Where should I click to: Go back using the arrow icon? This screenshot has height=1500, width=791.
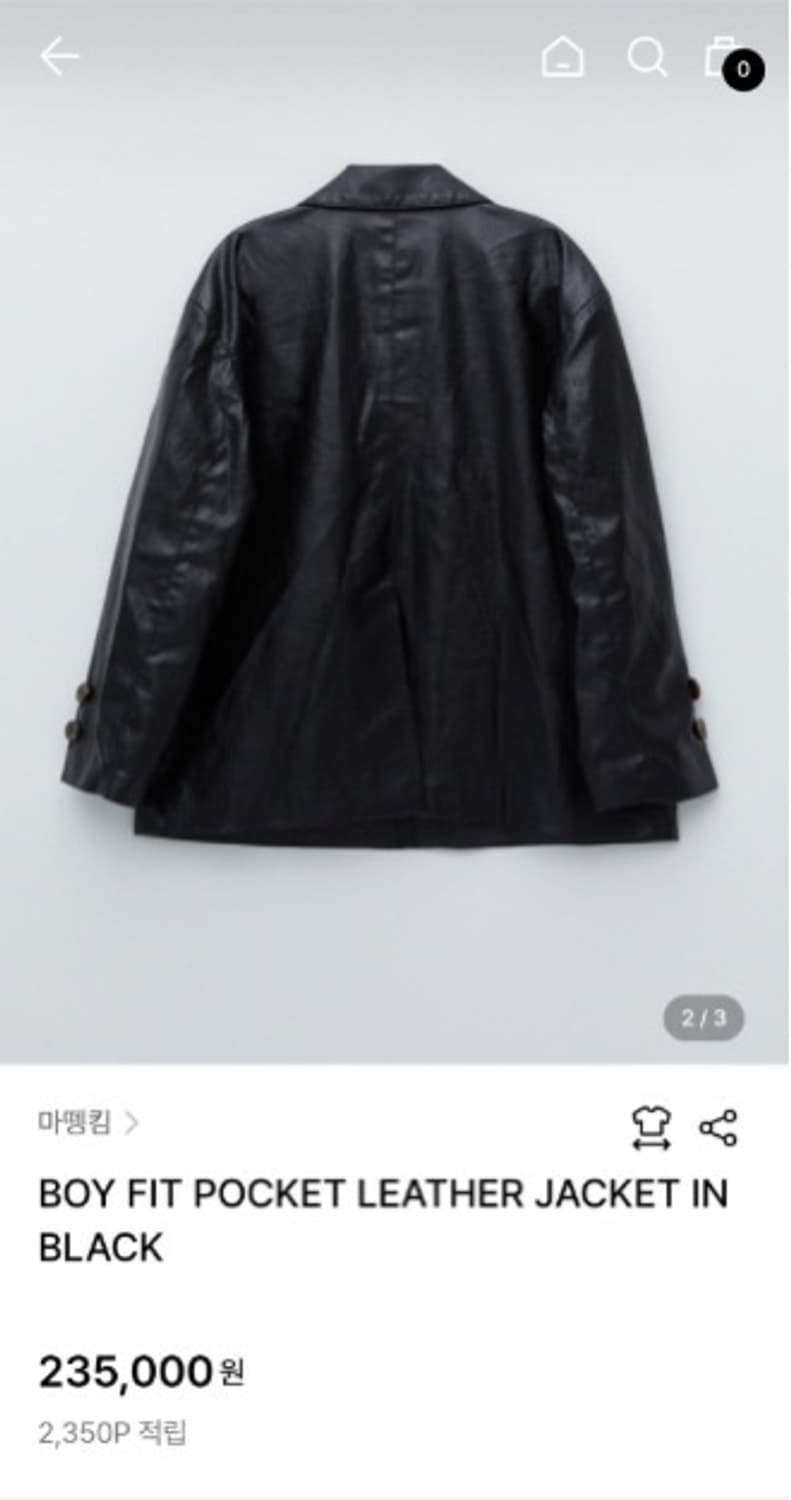click(x=59, y=57)
